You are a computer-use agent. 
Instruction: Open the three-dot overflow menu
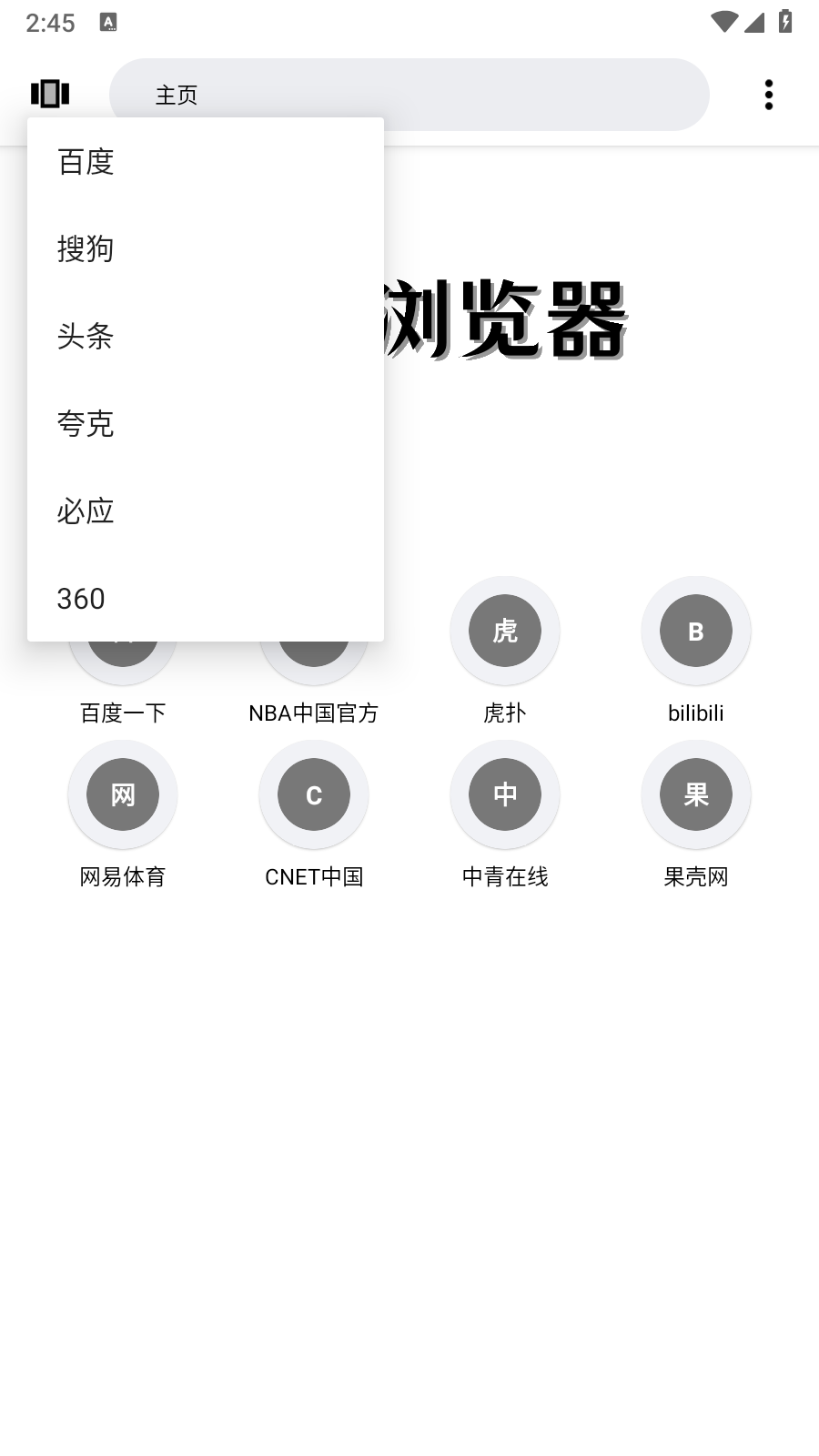pyautogui.click(x=769, y=95)
